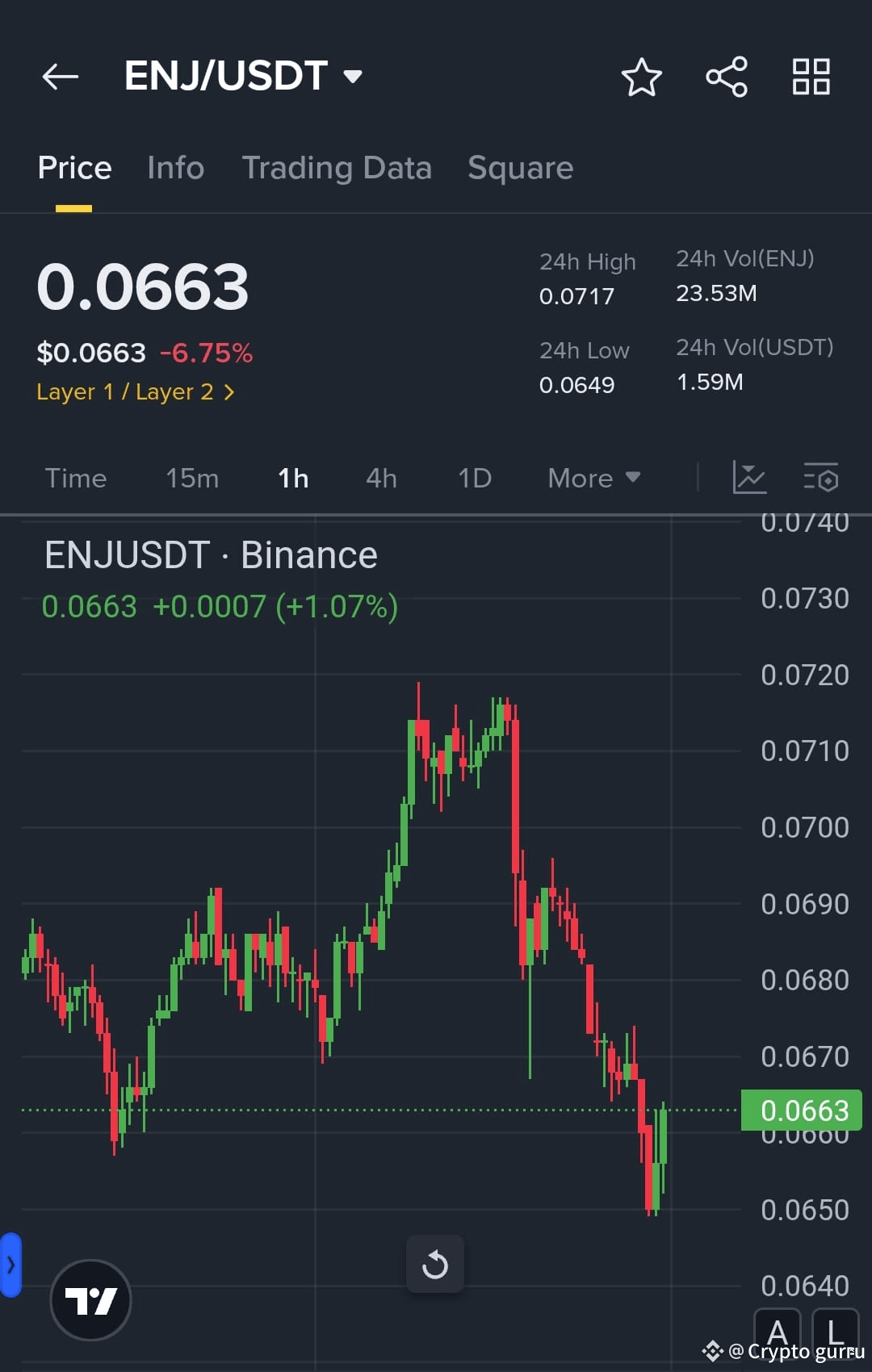Tap the TradingView logo on the chart

click(x=90, y=1298)
